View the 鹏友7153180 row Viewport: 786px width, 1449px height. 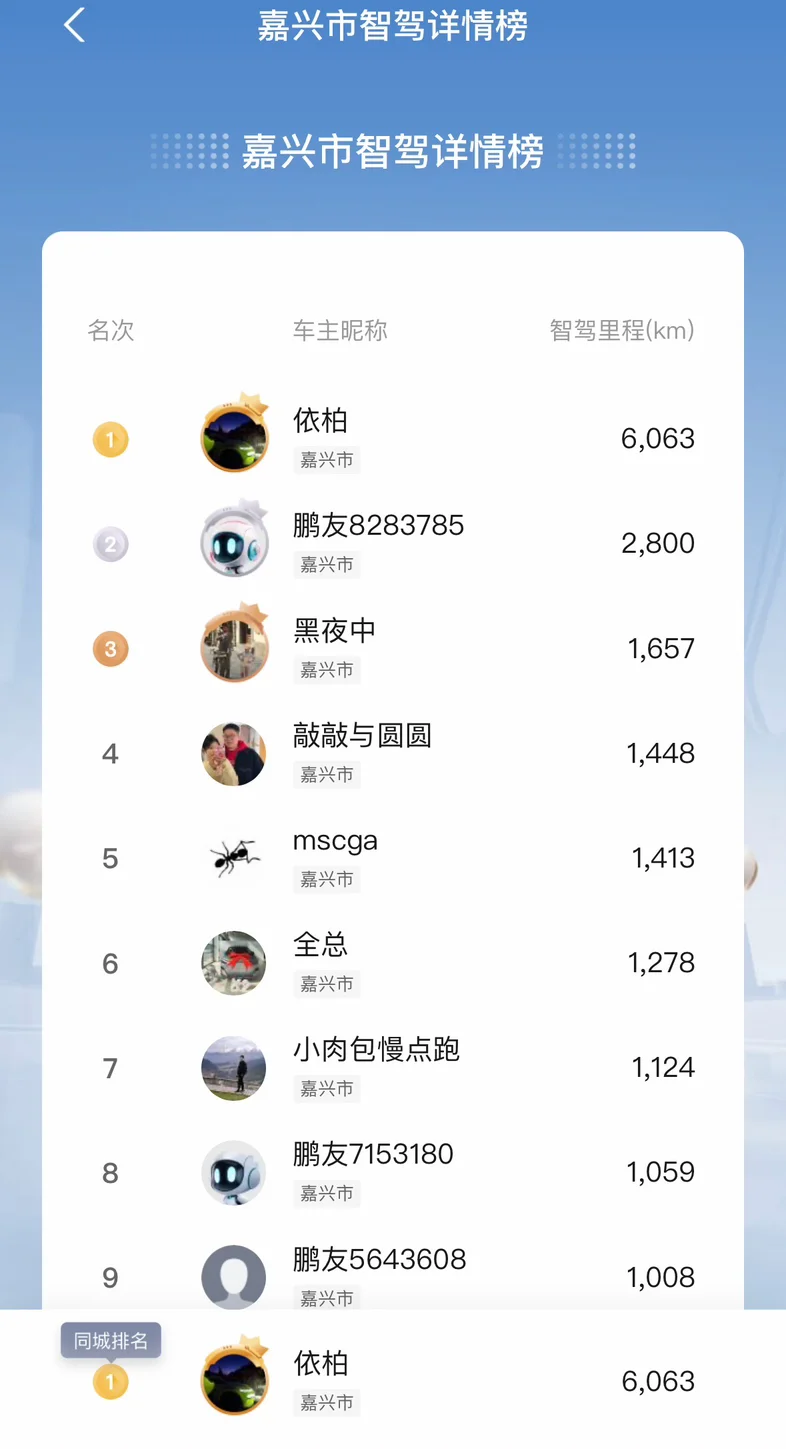click(x=393, y=1172)
